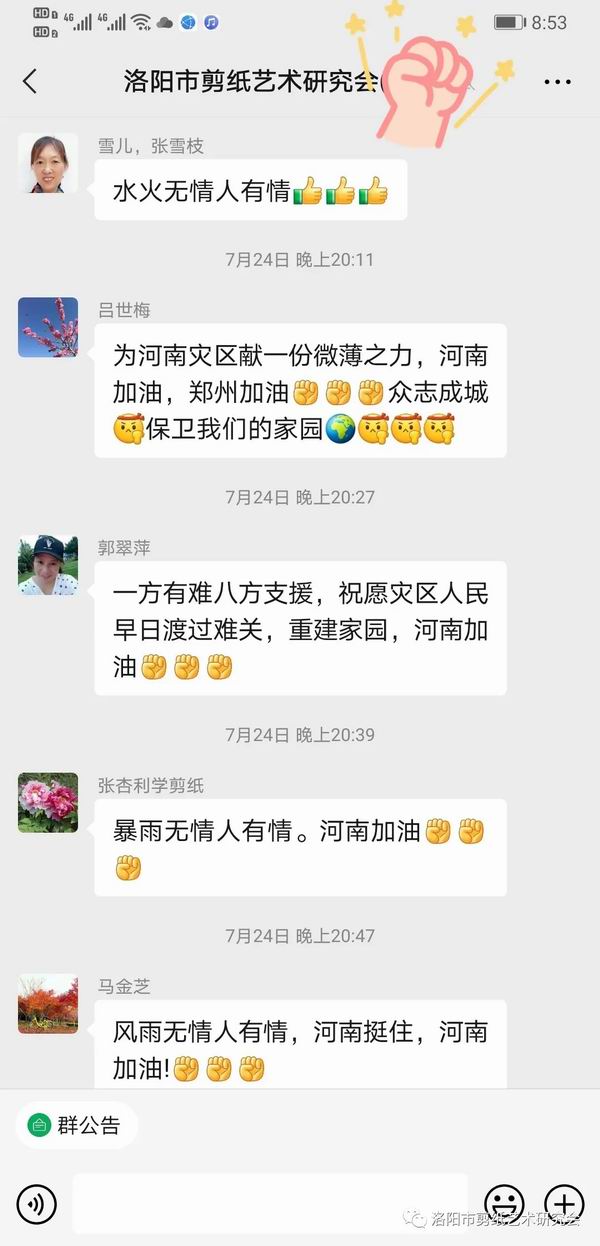Tap the message text field
600x1246 pixels.
coord(270,1201)
